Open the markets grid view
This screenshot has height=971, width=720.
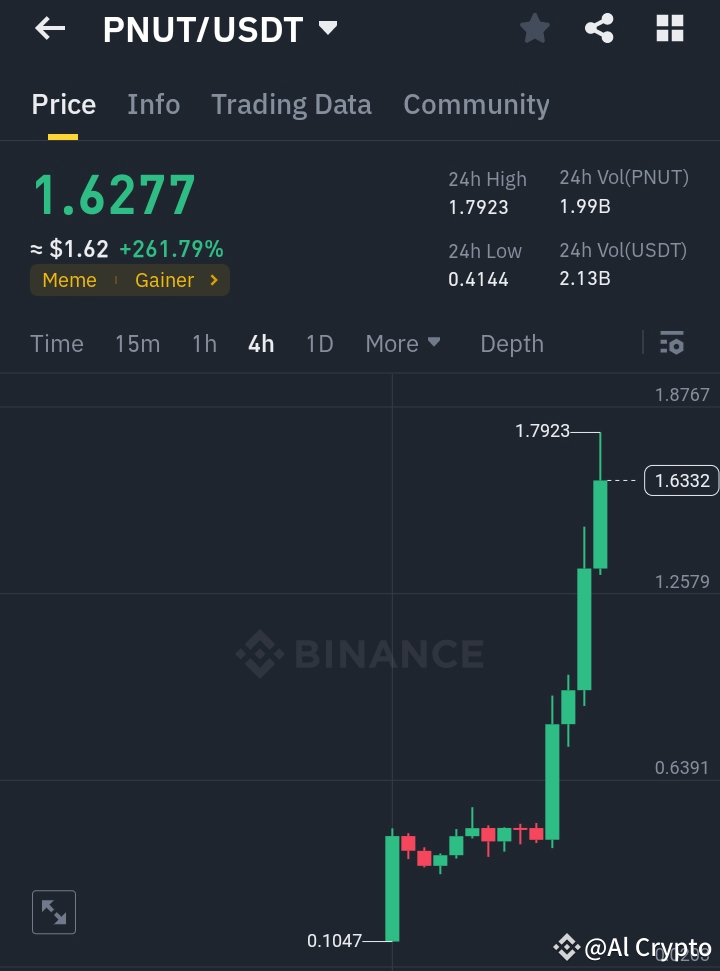tap(668, 28)
